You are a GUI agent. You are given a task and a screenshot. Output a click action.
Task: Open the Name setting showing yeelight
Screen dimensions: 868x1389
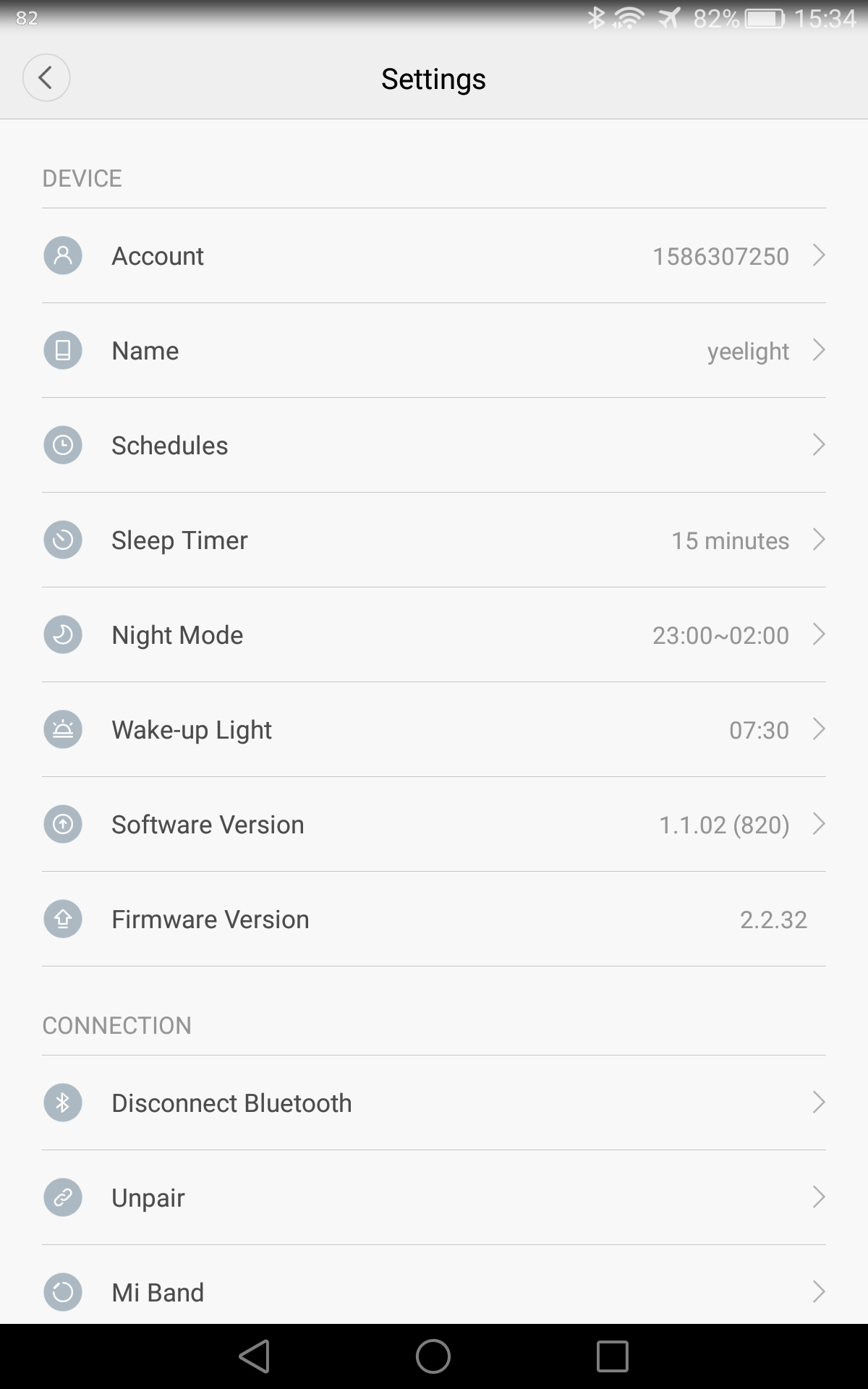click(x=434, y=350)
